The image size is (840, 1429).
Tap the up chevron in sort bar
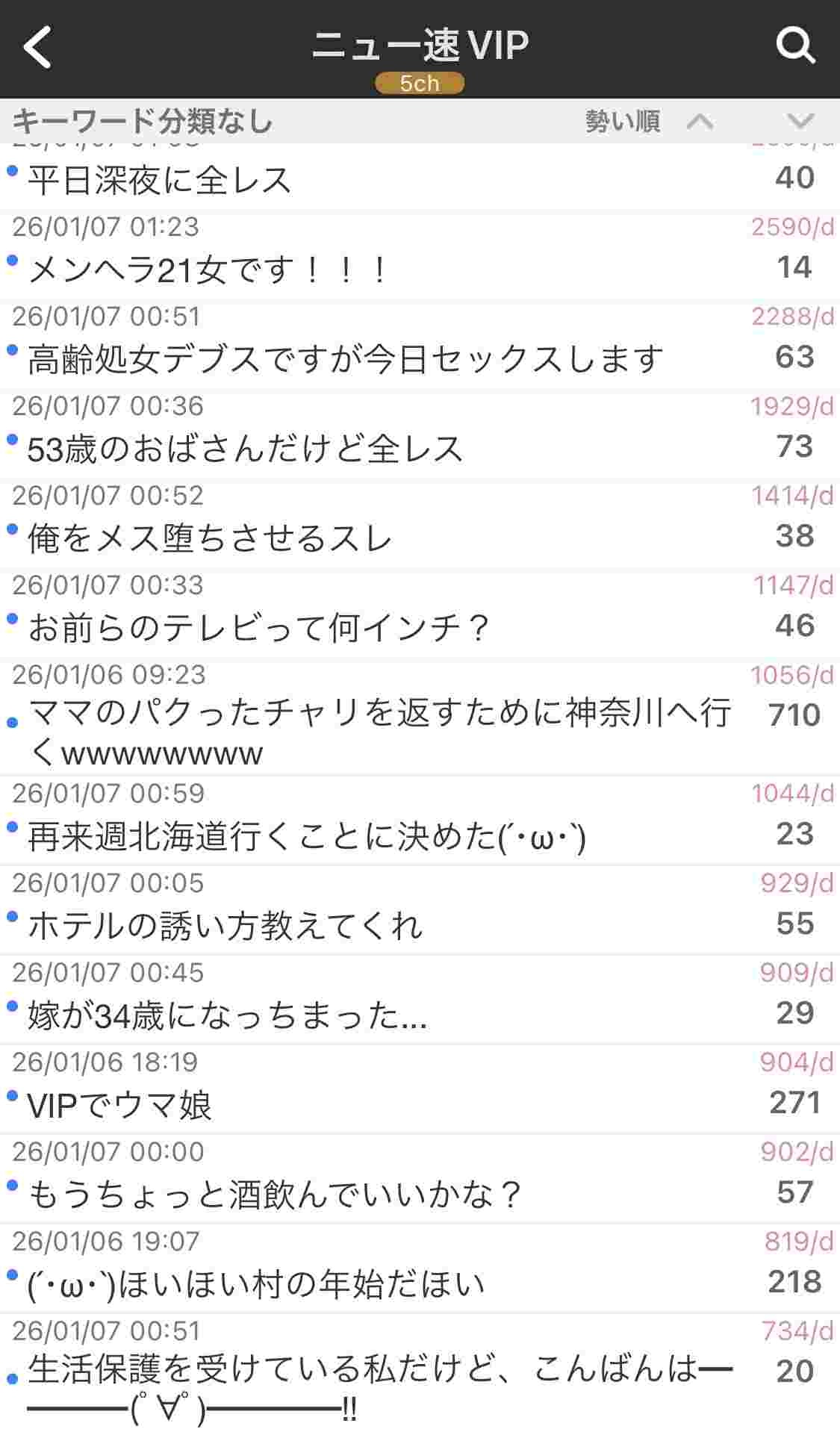coord(700,121)
